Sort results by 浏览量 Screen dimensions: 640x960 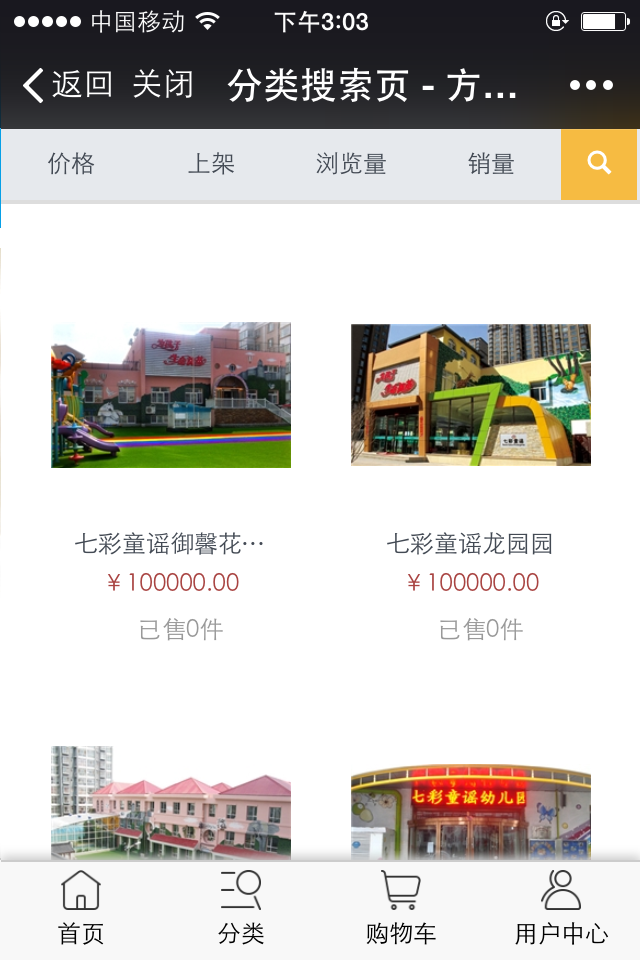pos(351,164)
